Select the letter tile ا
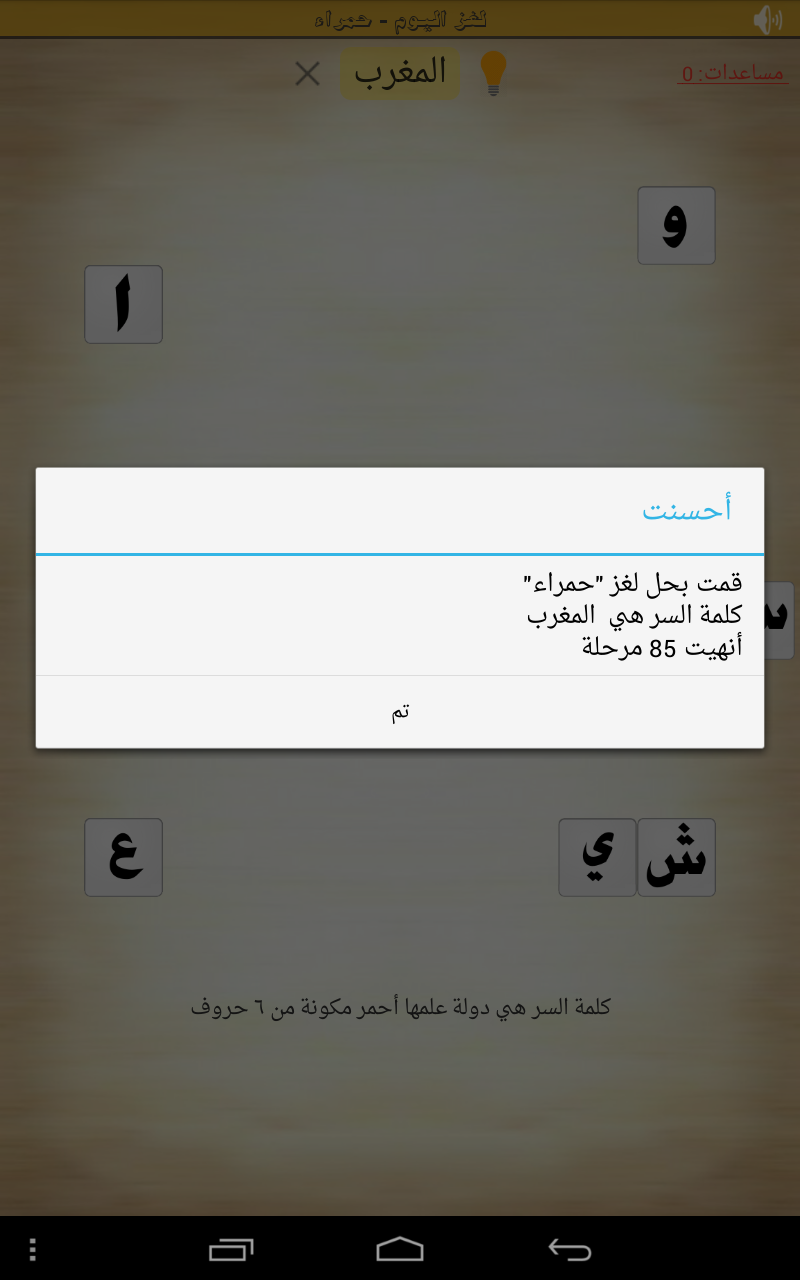The image size is (800, 1280). point(123,305)
